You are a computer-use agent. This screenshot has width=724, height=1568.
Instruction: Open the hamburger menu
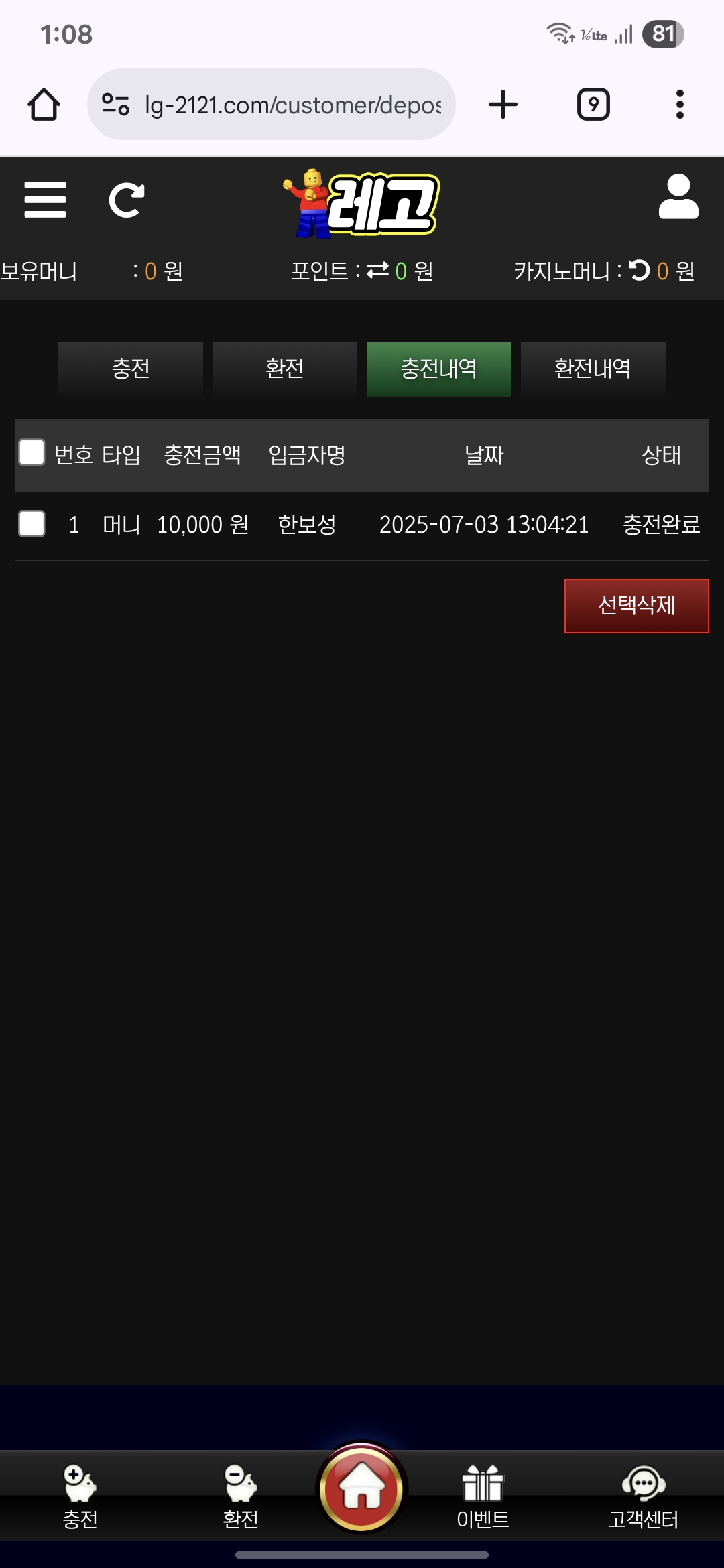45,200
